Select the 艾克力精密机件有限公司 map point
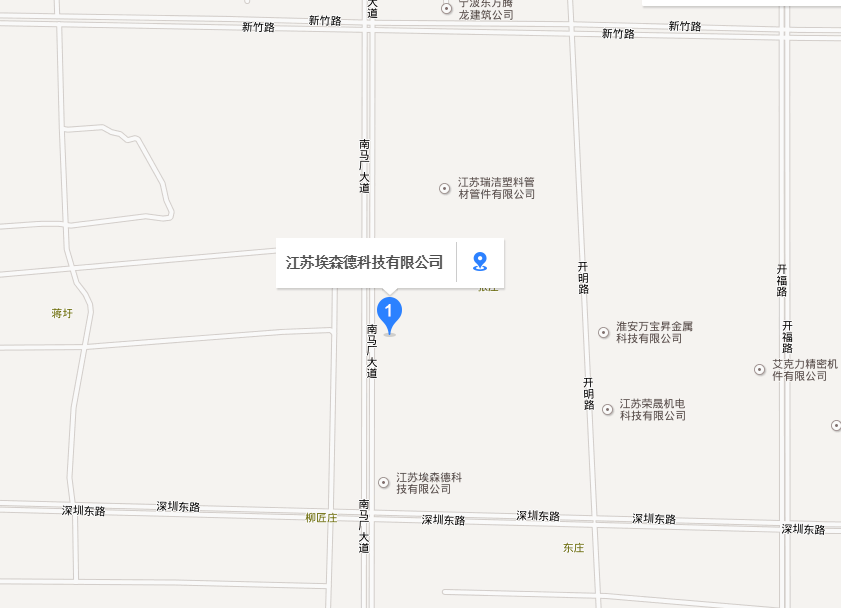This screenshot has width=841, height=608. tap(759, 369)
